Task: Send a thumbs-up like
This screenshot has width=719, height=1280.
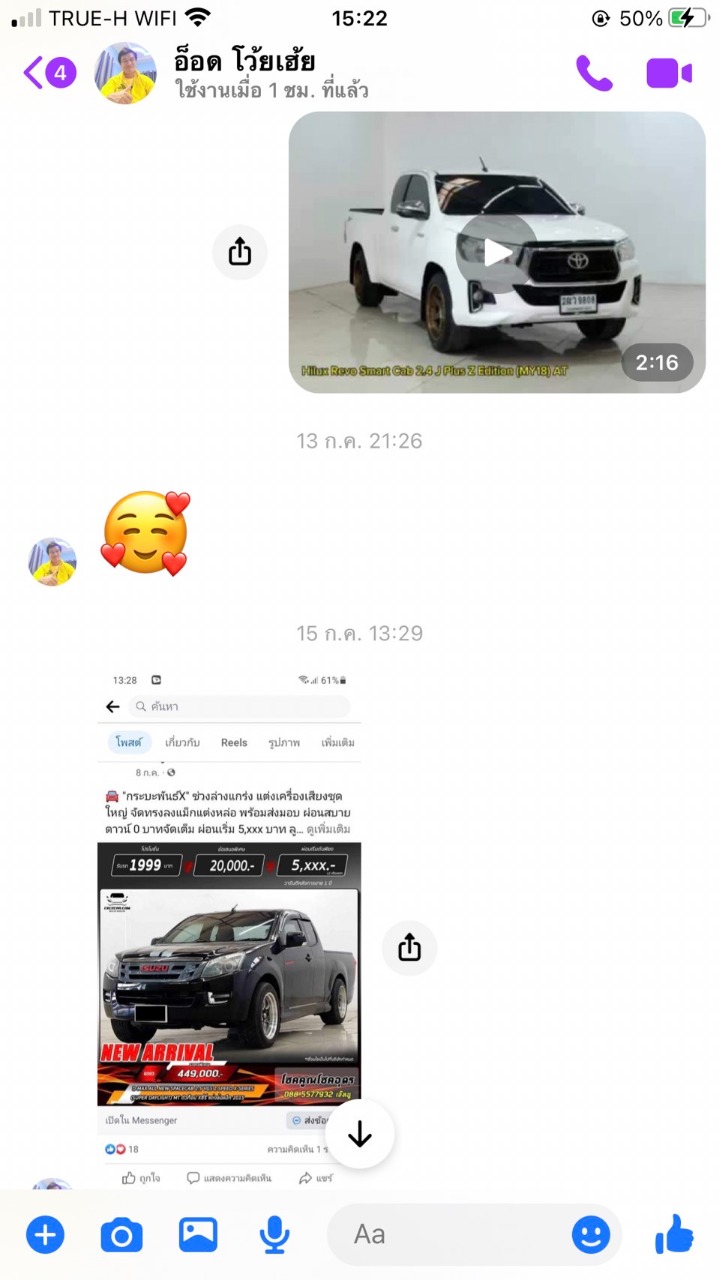Action: tap(675, 1234)
